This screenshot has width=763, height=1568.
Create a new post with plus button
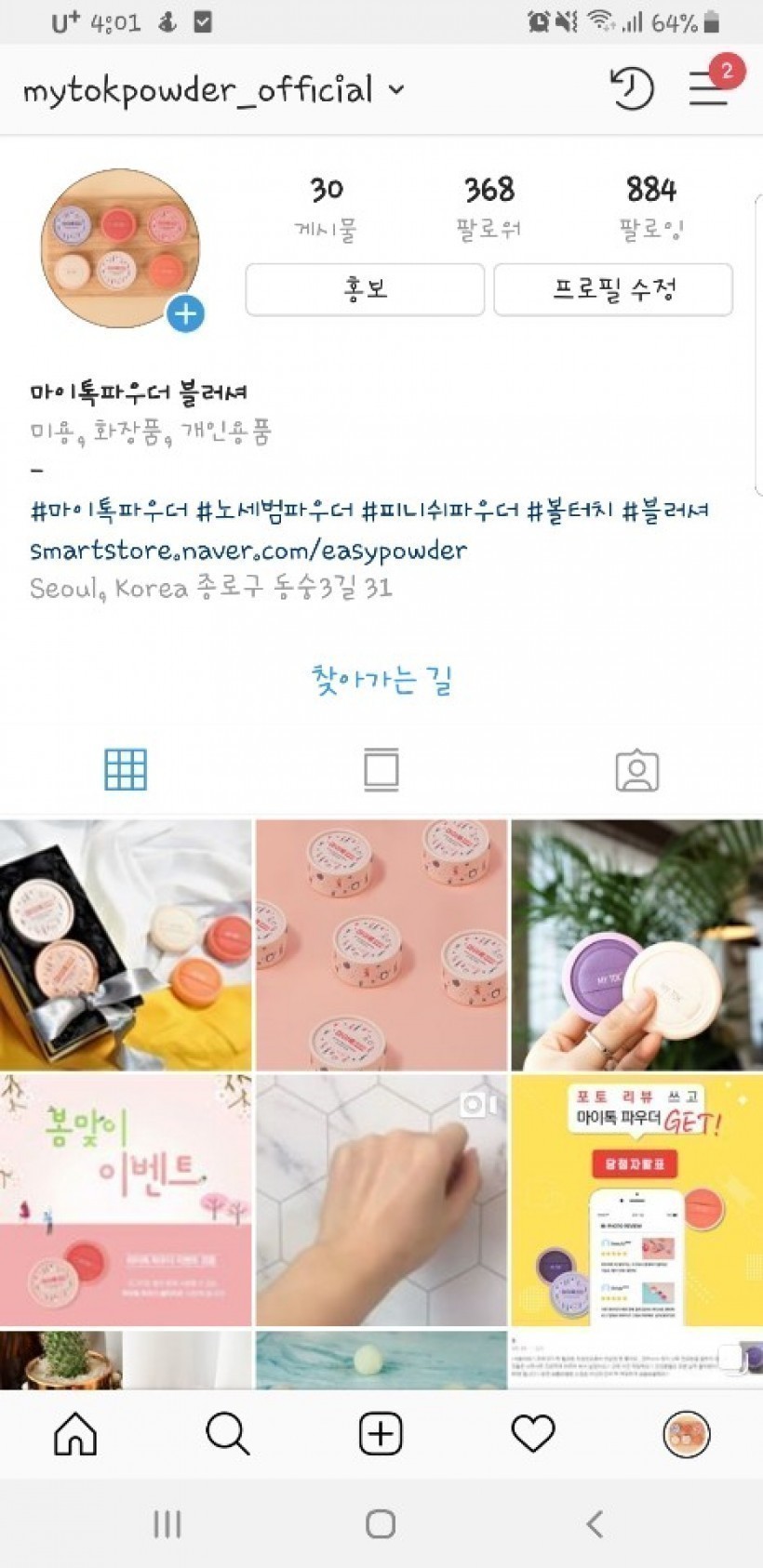pos(381,1433)
